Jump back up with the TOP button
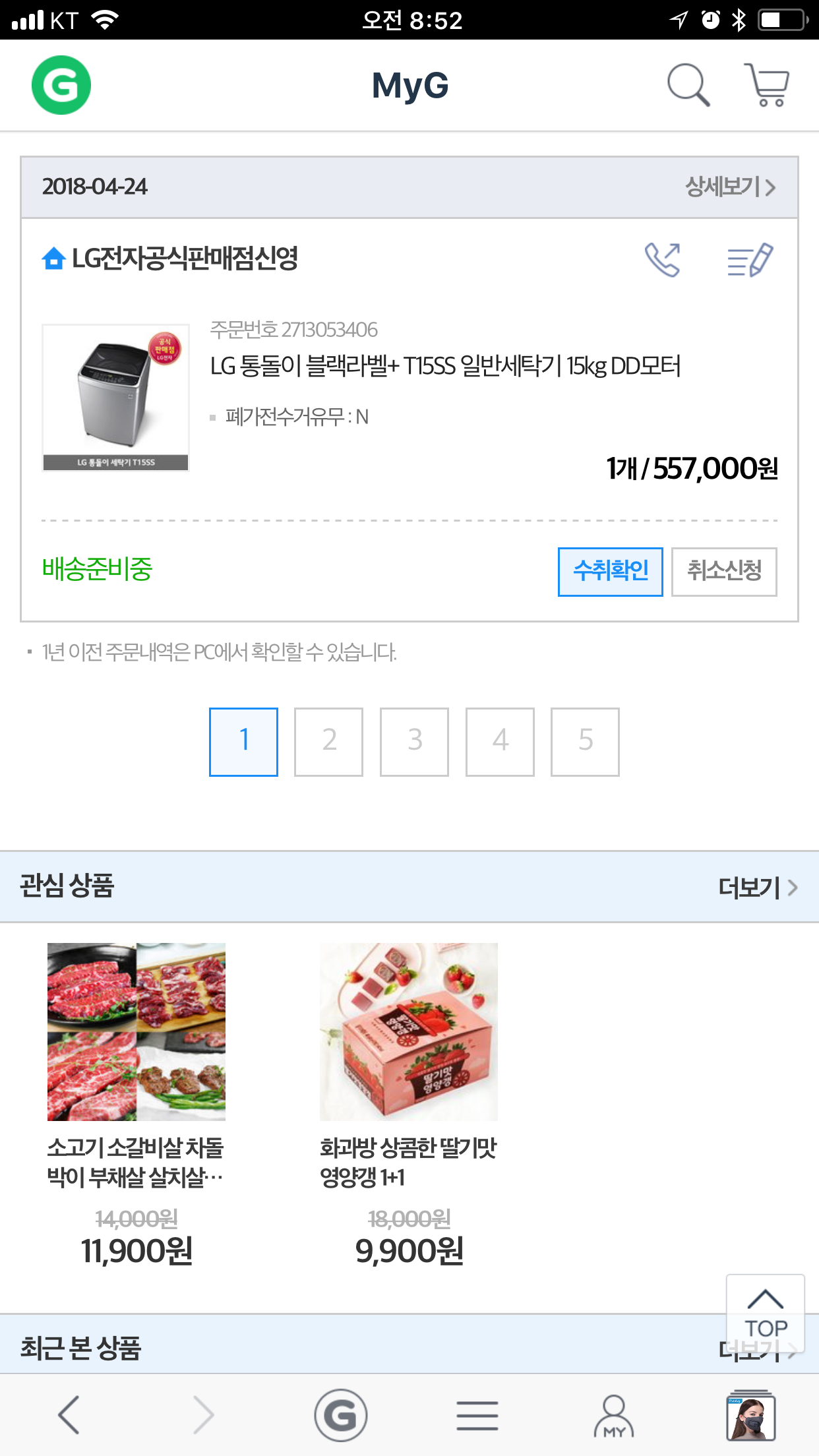 click(x=765, y=1312)
